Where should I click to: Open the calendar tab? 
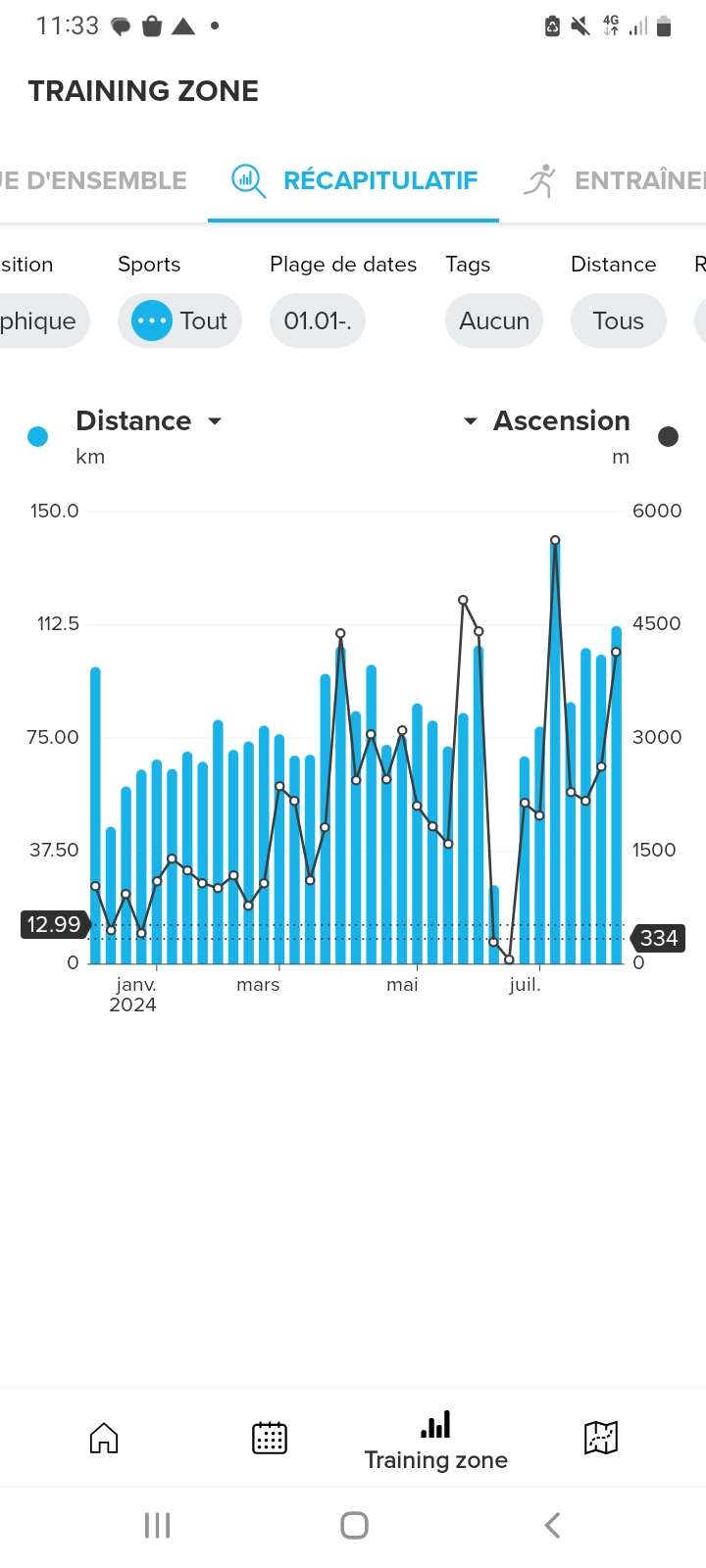click(270, 1438)
